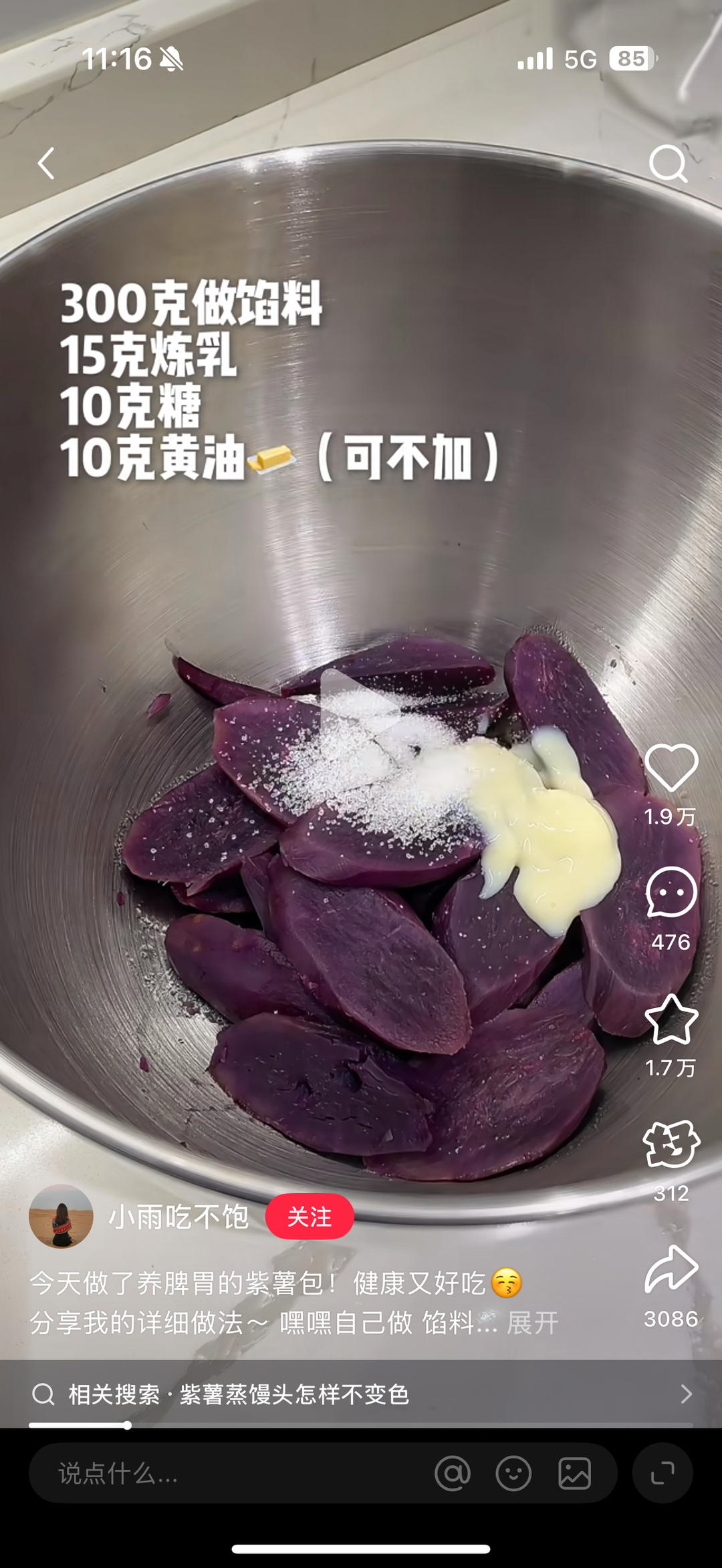Screen dimensions: 722x1568
Task: Tap the 好 recommend icon
Action: [x=671, y=1144]
